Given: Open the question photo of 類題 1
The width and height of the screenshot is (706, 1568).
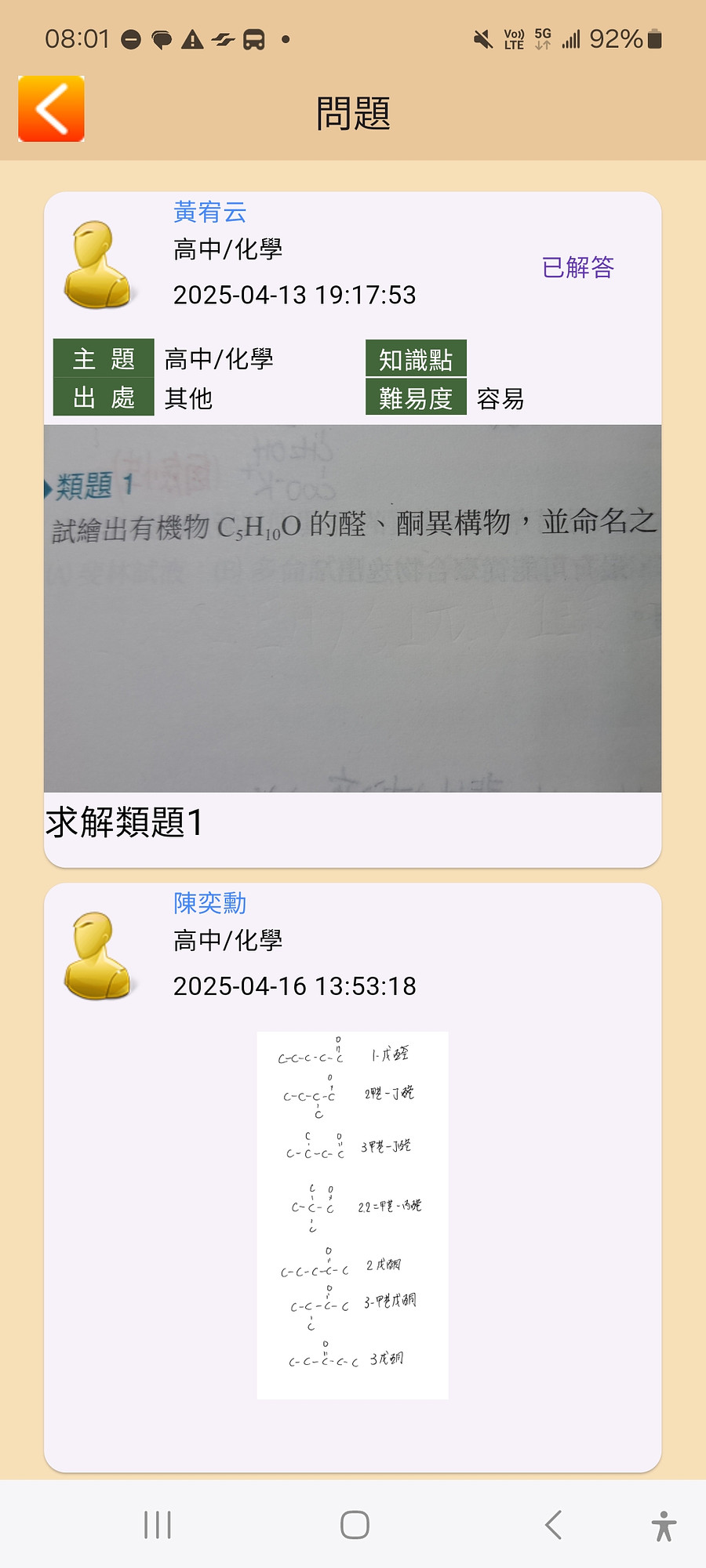Looking at the screenshot, I should tap(352, 608).
